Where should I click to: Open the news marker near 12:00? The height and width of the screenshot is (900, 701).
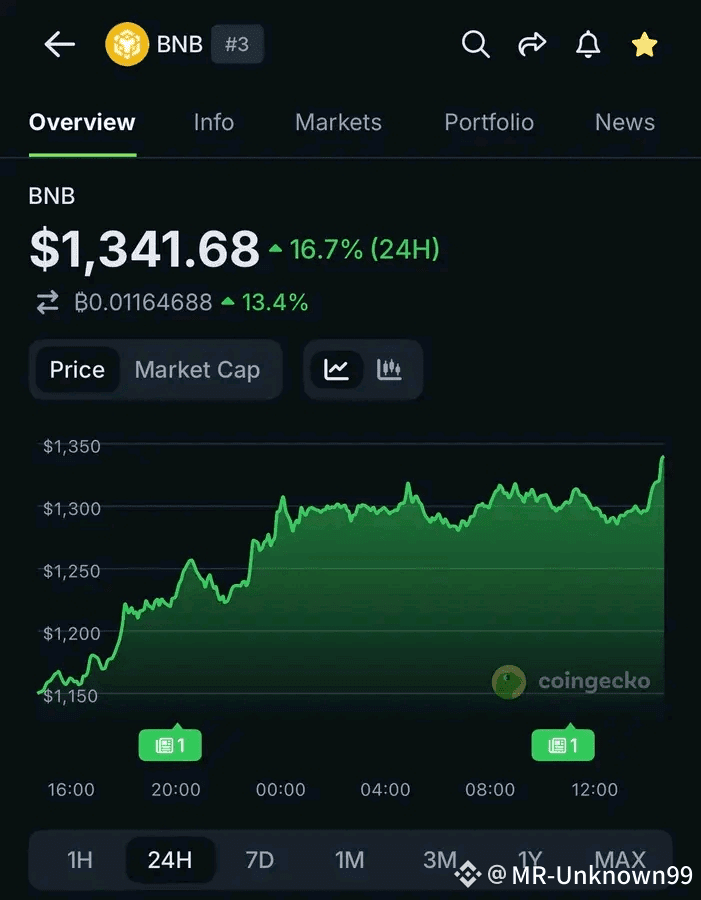point(562,745)
